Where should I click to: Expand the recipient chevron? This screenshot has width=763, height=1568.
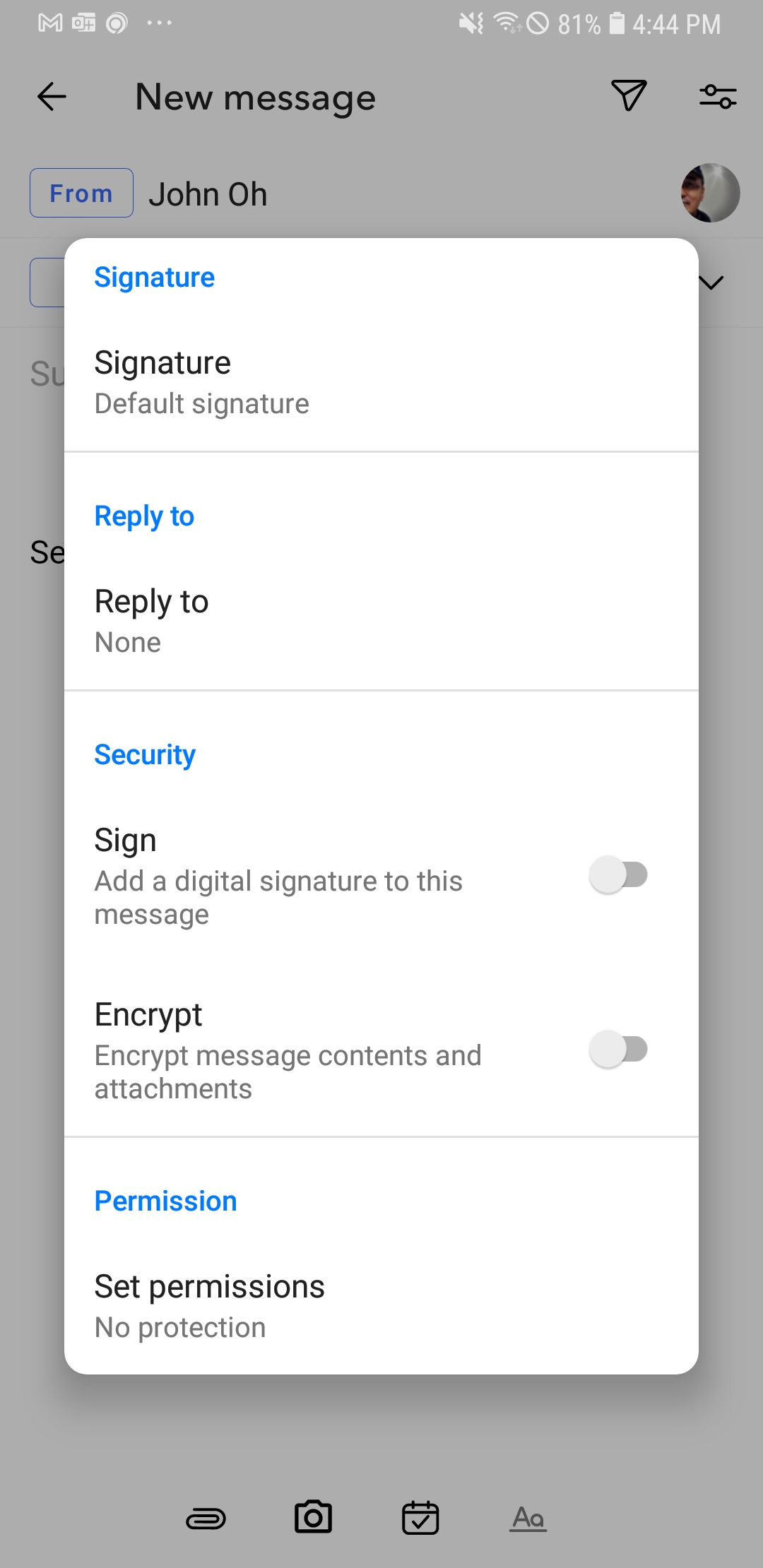coord(711,283)
